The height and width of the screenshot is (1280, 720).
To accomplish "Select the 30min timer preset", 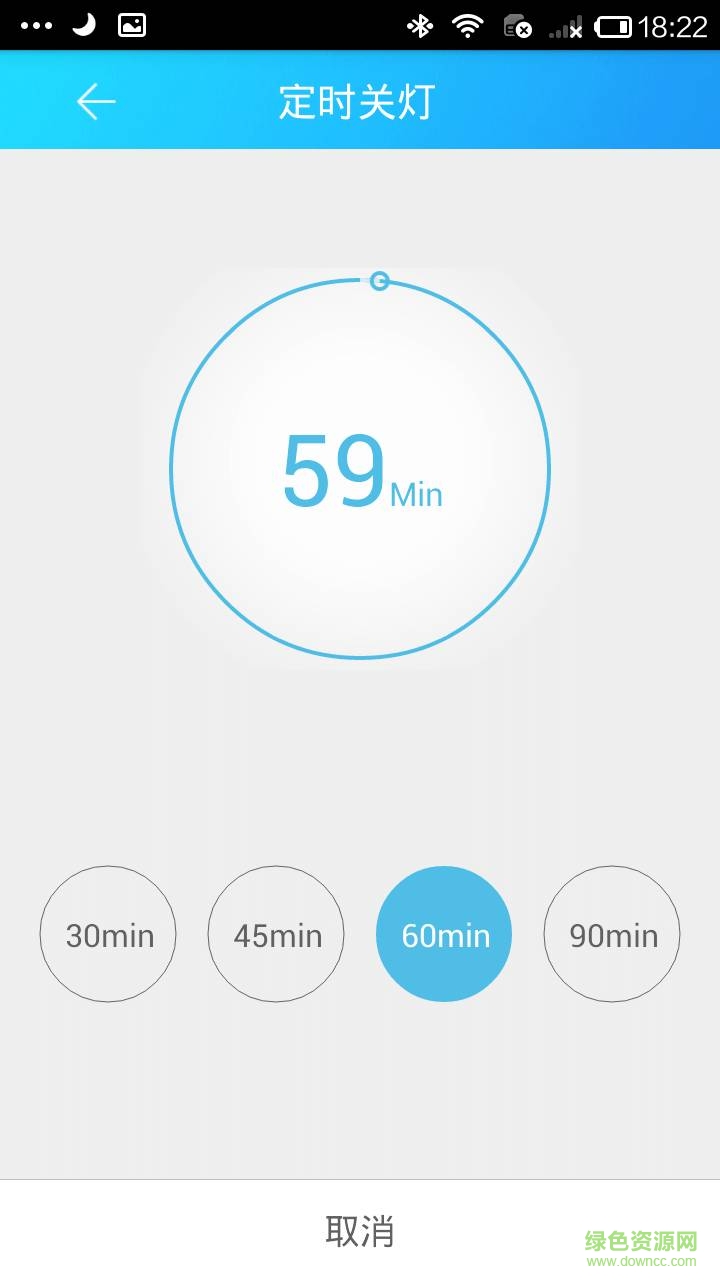I will coord(108,934).
